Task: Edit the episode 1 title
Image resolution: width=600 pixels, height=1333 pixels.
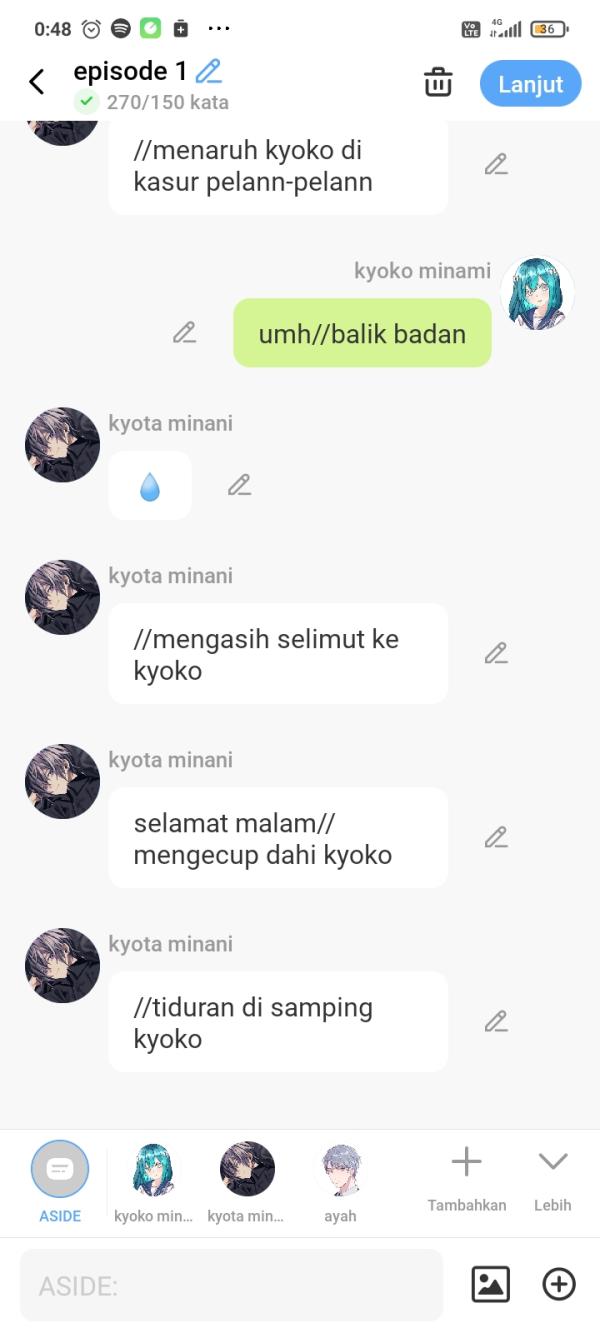Action: (208, 71)
